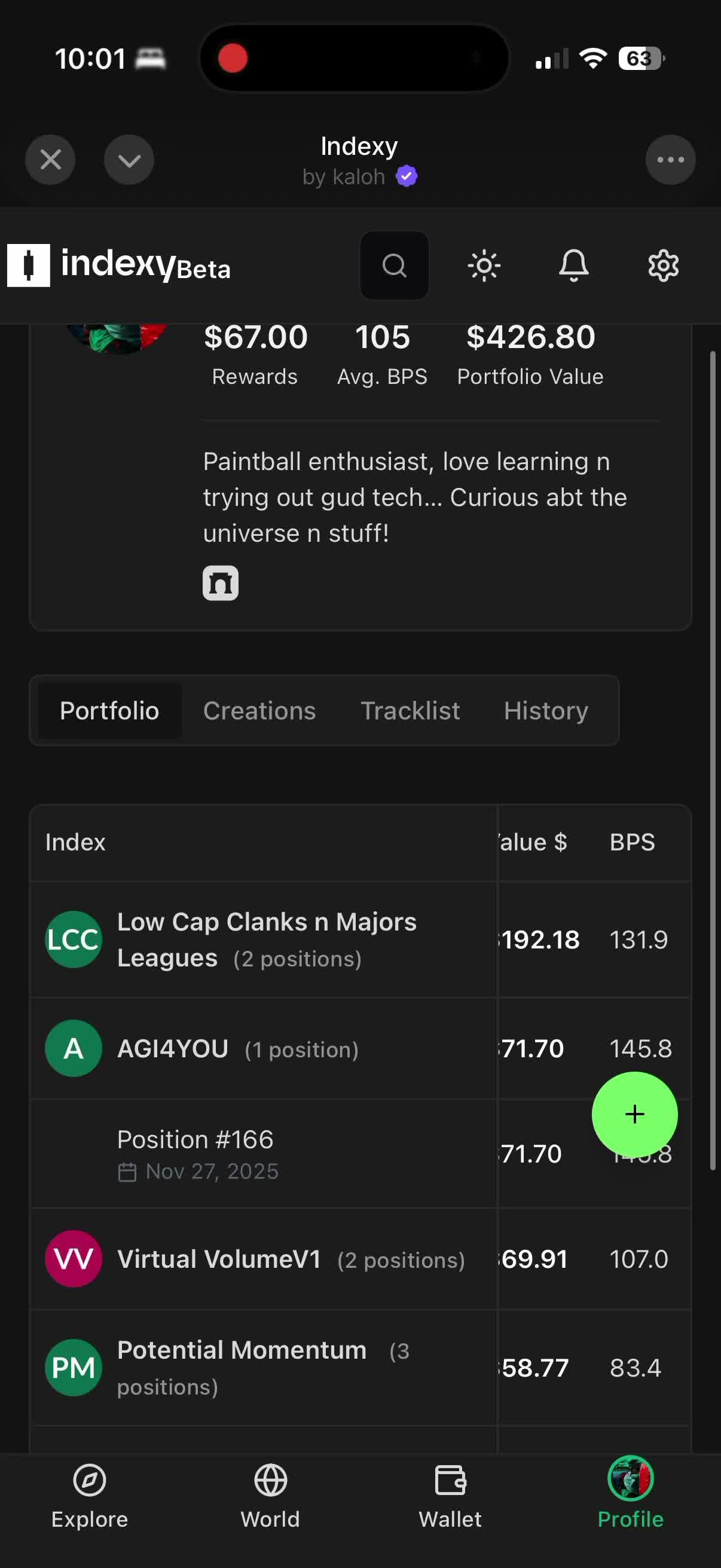Viewport: 721px width, 1568px height.
Task: Tap the green plus floating button
Action: pyautogui.click(x=634, y=1114)
